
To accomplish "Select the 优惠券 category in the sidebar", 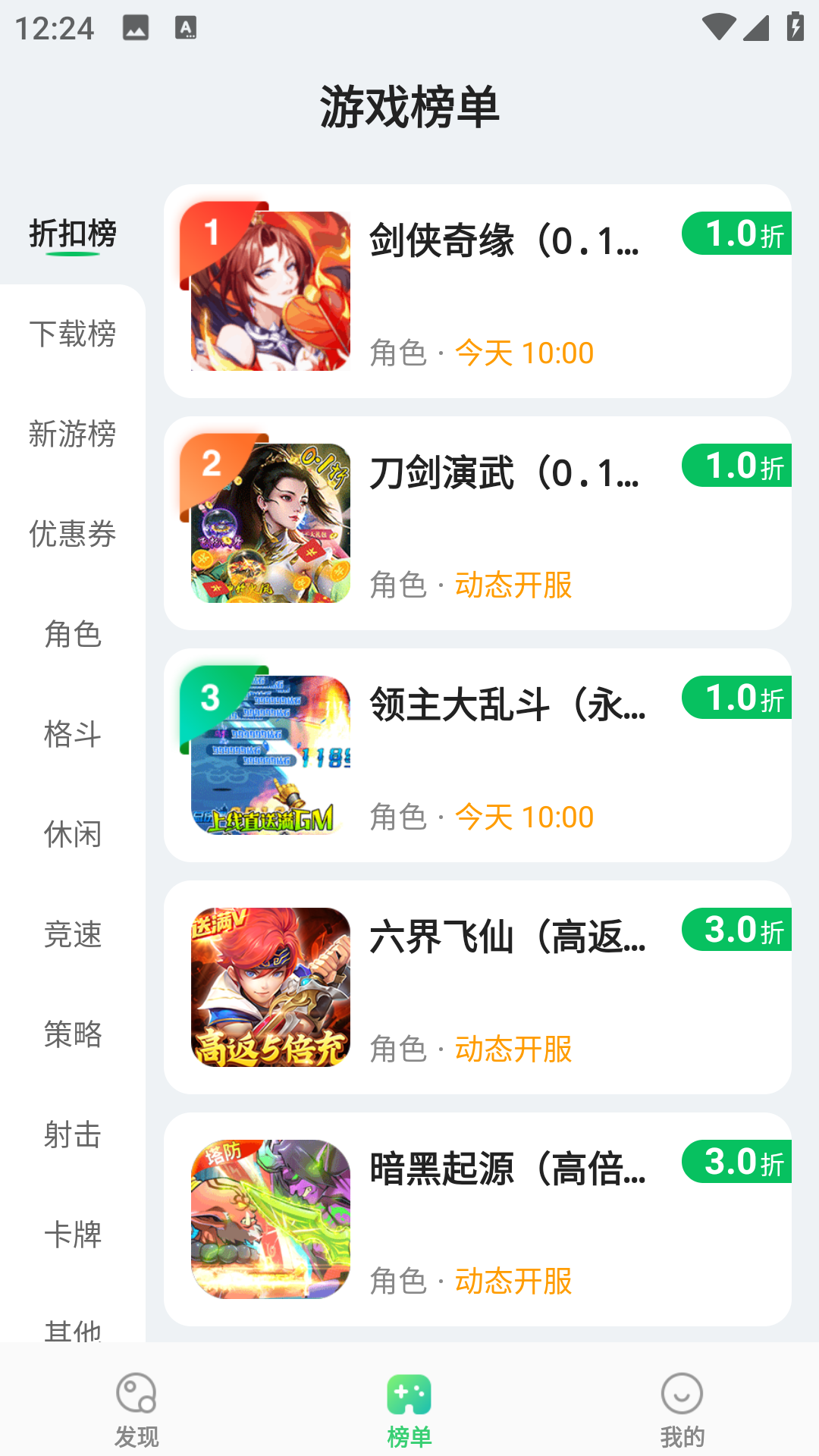I will (72, 536).
